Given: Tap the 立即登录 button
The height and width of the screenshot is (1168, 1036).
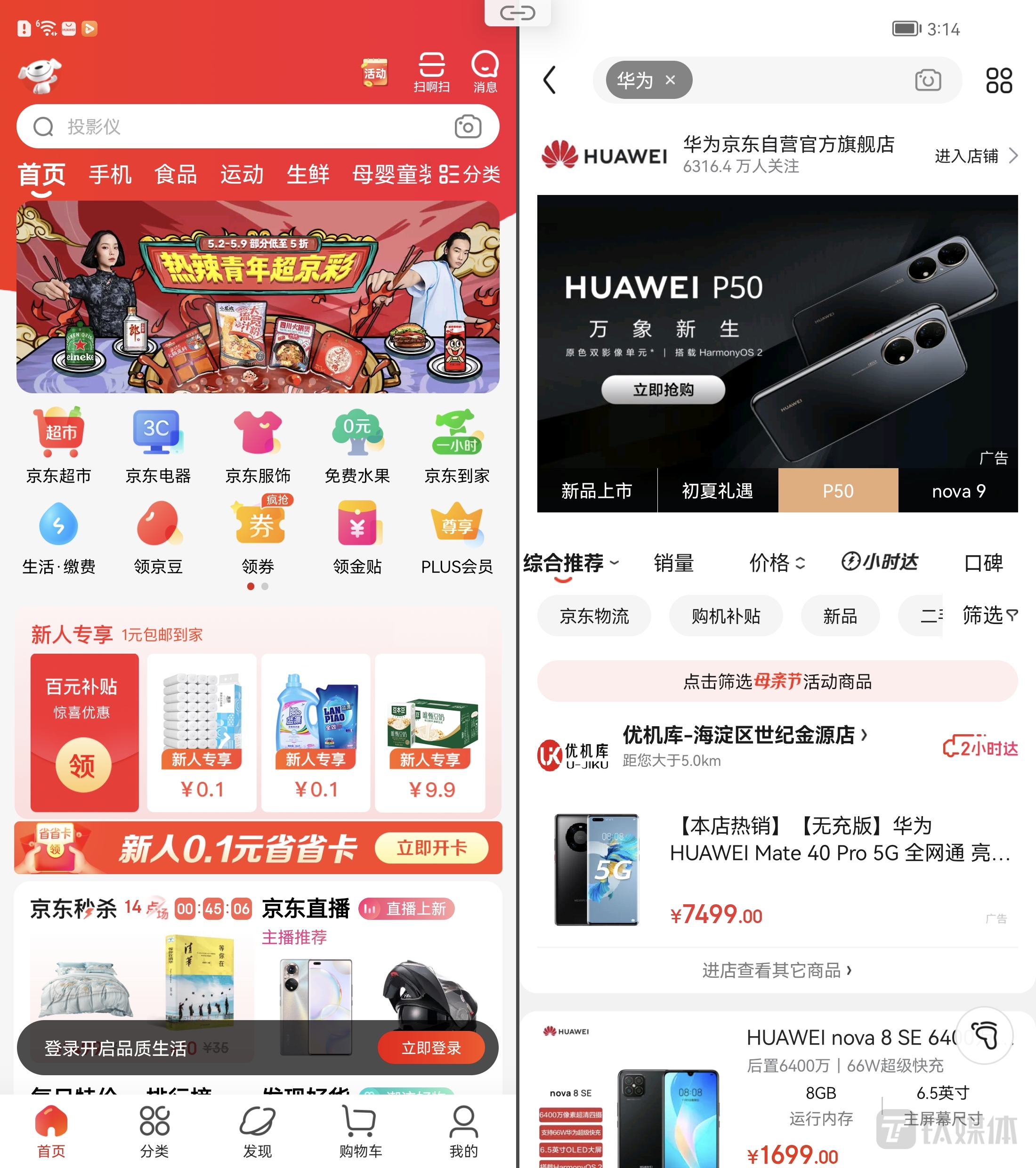Looking at the screenshot, I should tap(431, 1047).
